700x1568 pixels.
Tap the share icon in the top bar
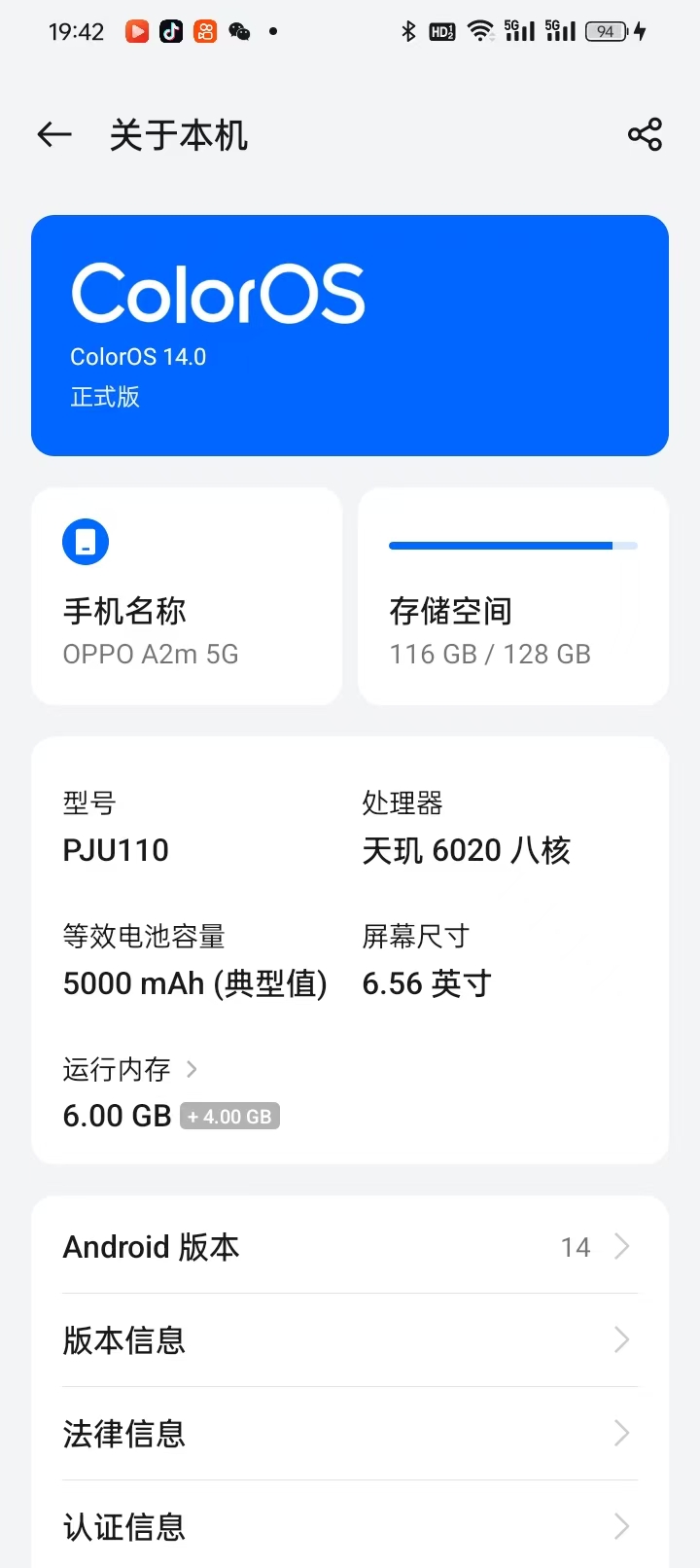pos(645,134)
